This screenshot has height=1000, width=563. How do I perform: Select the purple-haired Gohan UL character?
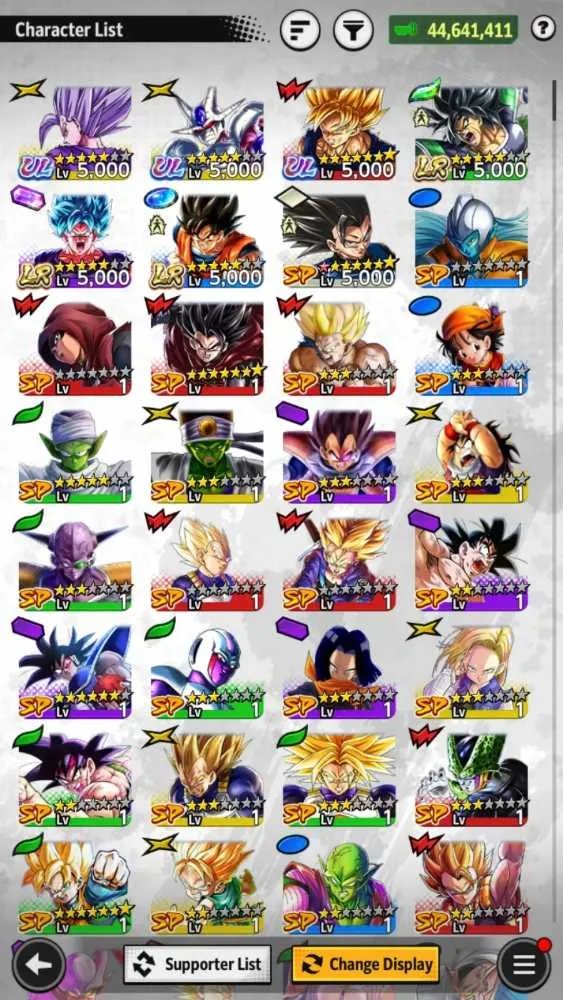(x=75, y=133)
